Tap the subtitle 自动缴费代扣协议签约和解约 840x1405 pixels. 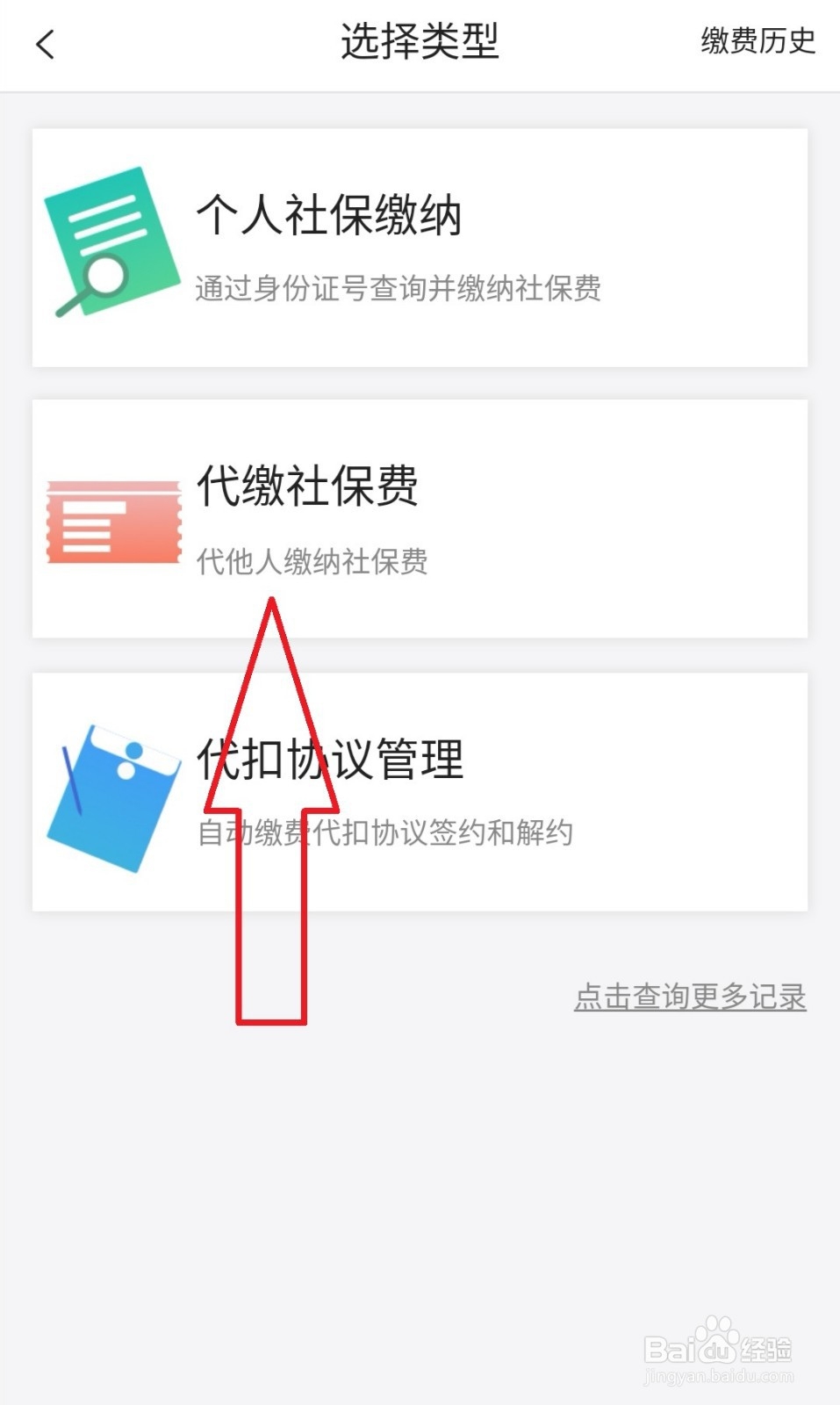point(384,834)
